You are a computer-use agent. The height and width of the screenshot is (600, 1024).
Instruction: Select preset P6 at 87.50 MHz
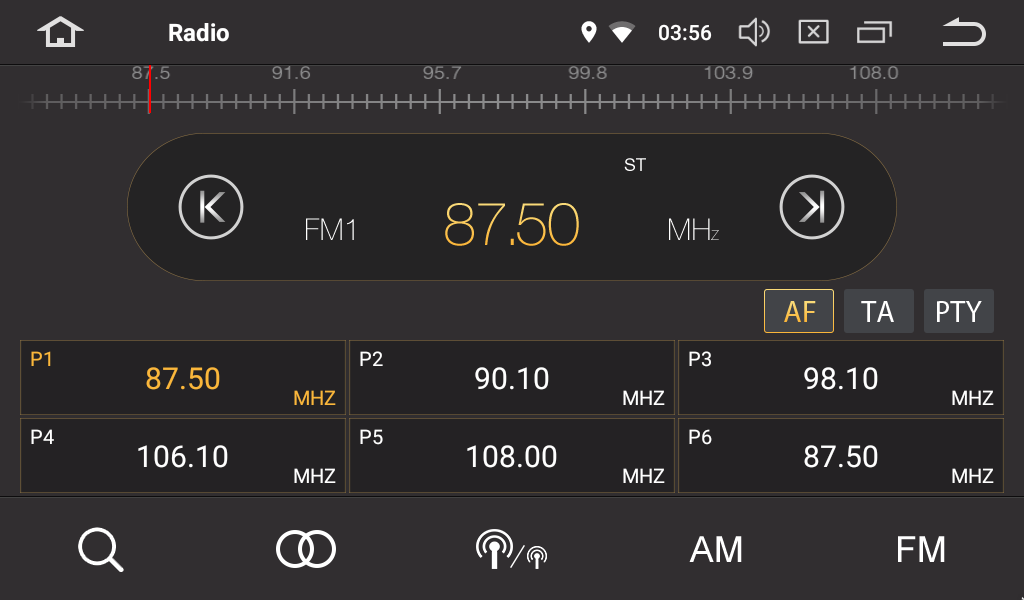coord(841,456)
